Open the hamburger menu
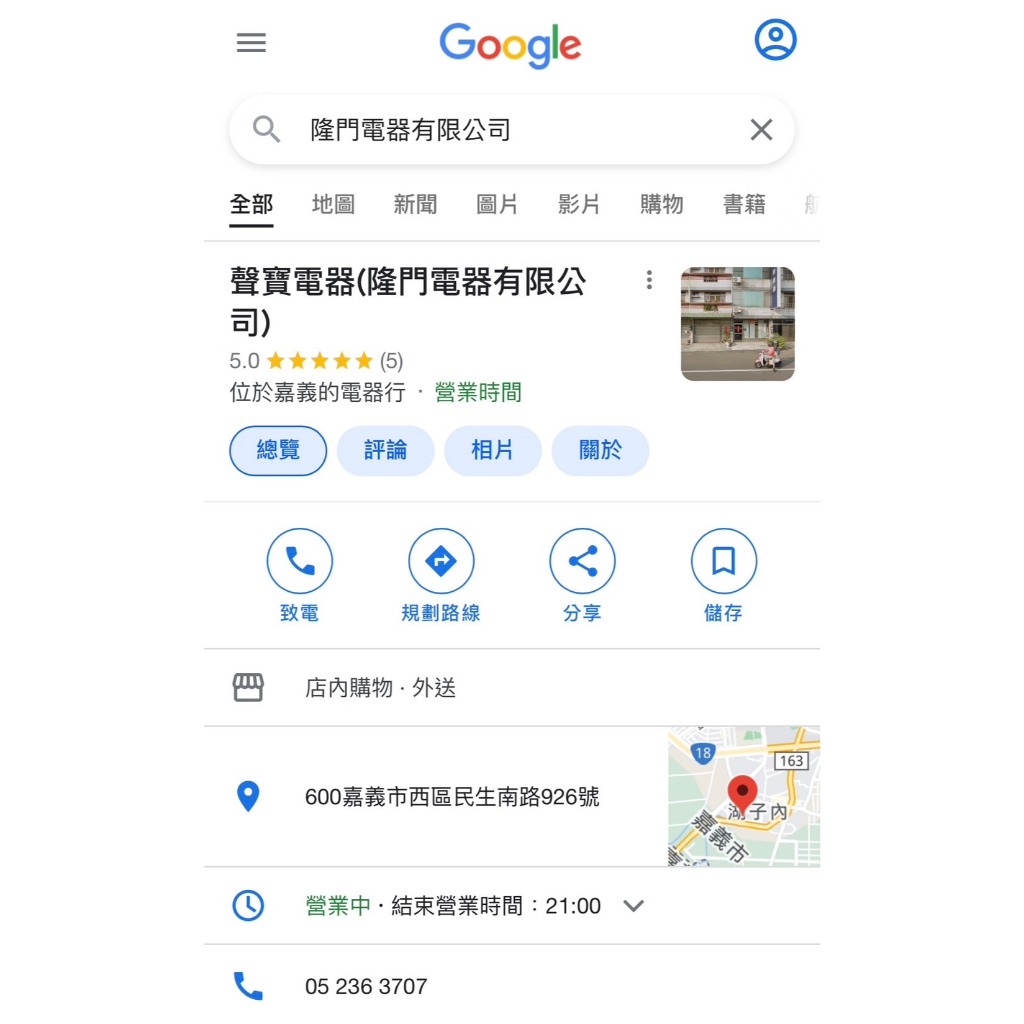Image resolution: width=1024 pixels, height=1024 pixels. (251, 43)
